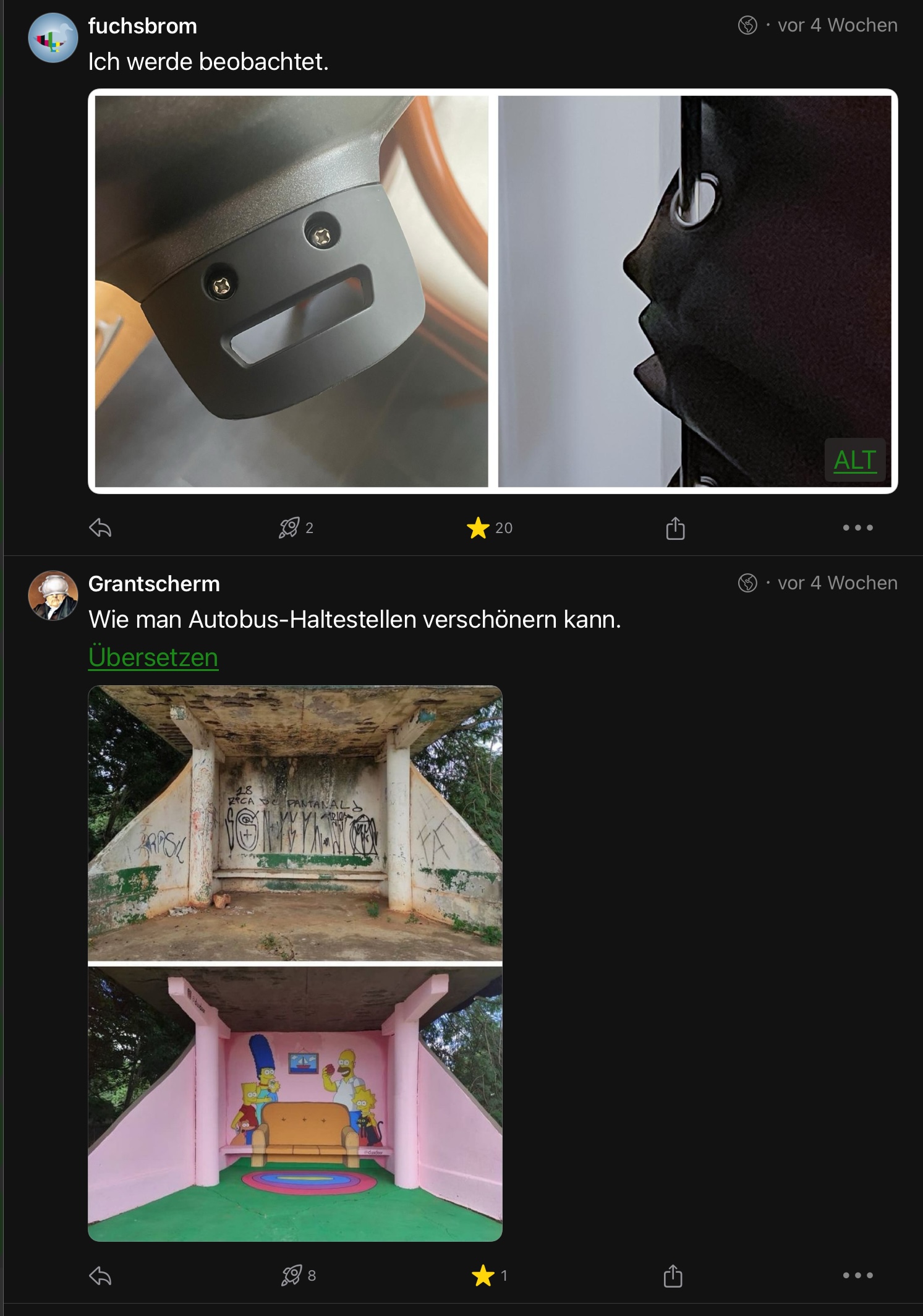Show ALT text for fuchsbrom's image

click(855, 460)
